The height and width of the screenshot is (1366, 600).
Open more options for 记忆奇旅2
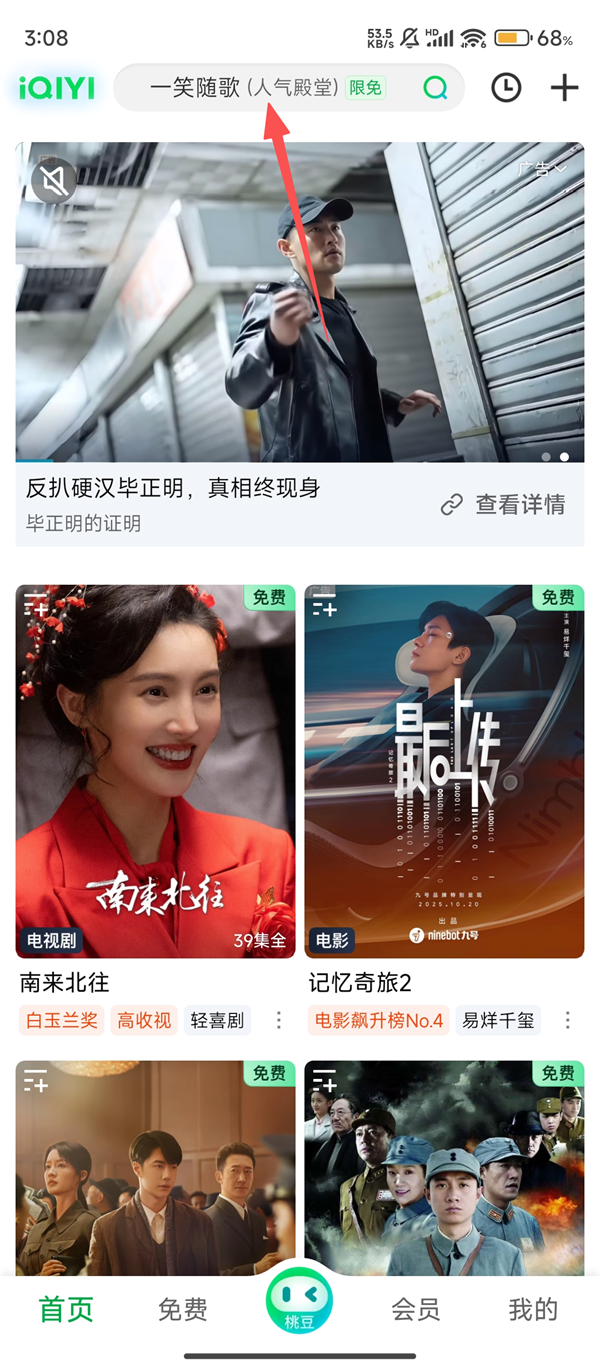tap(568, 1020)
